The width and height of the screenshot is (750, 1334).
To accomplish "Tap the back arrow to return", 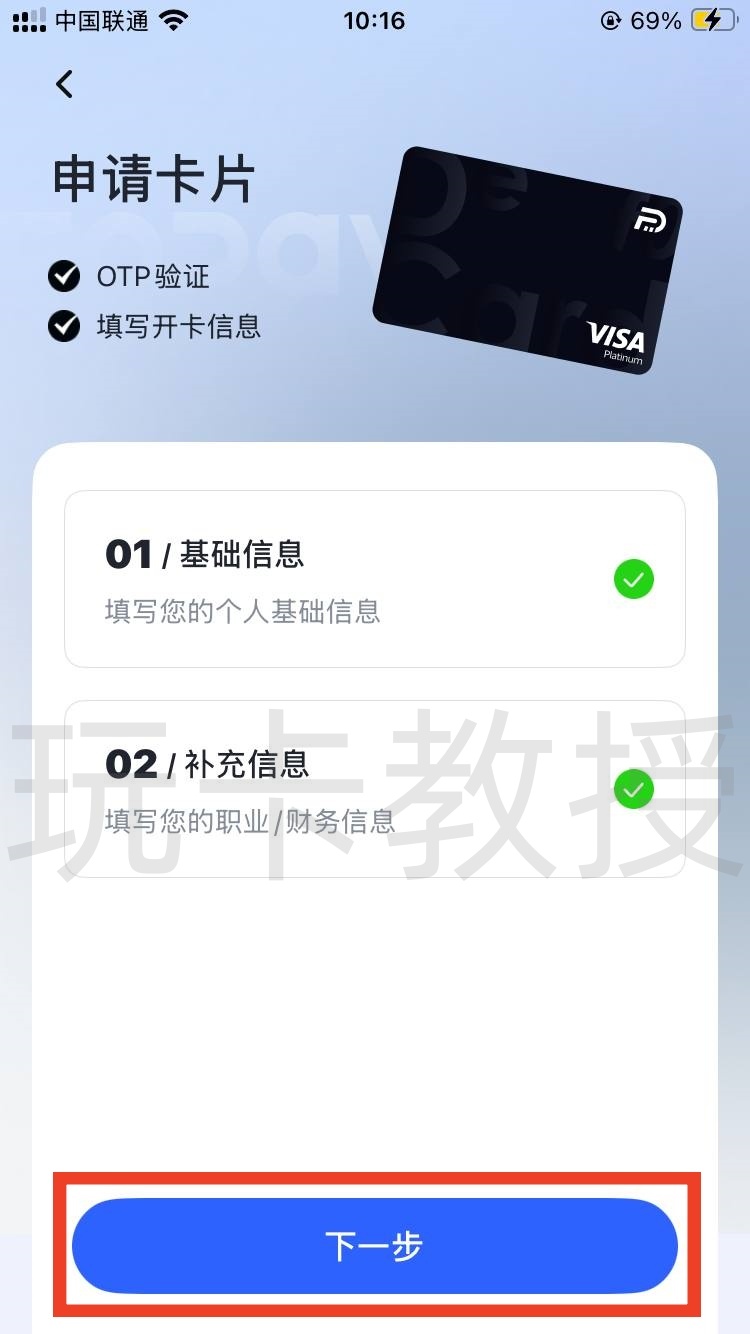I will click(x=64, y=84).
